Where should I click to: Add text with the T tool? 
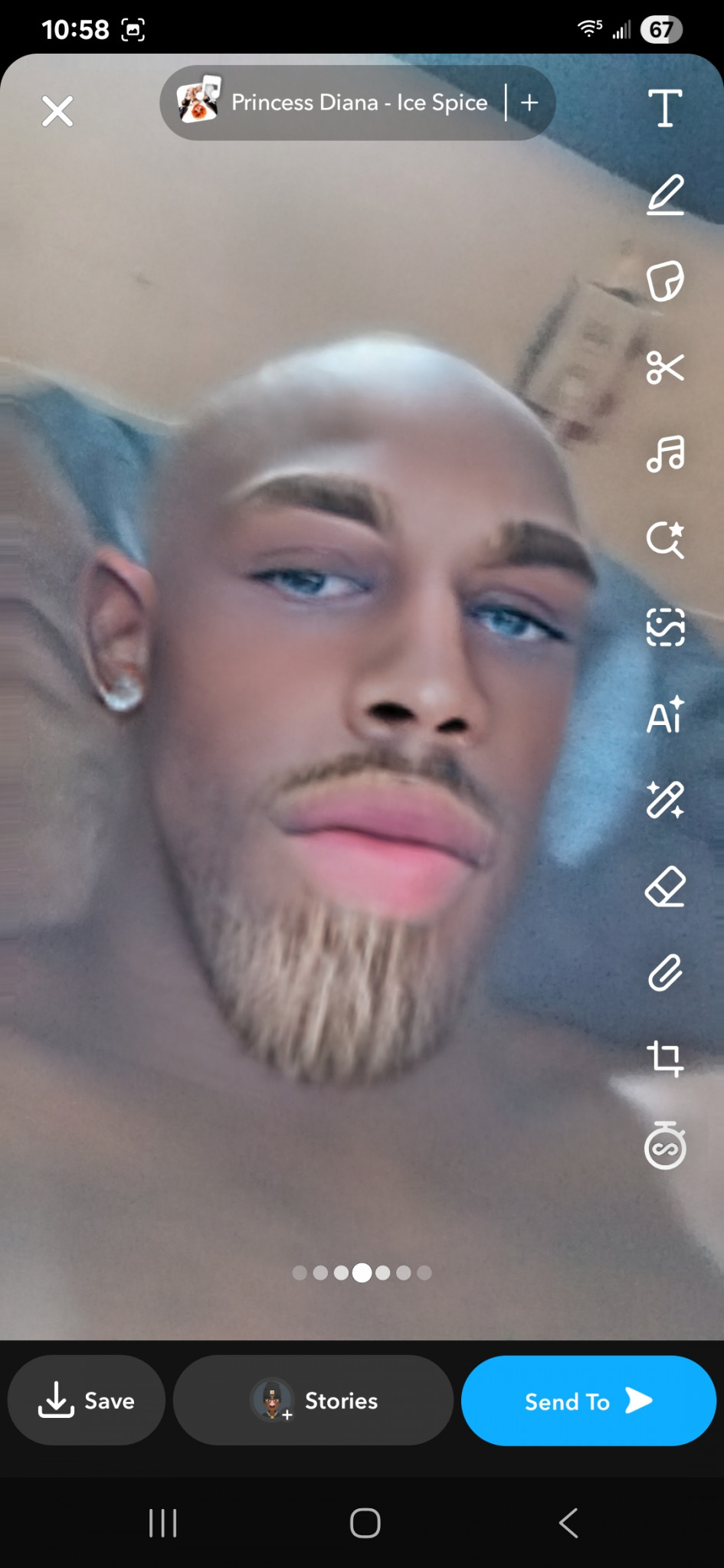(x=665, y=108)
